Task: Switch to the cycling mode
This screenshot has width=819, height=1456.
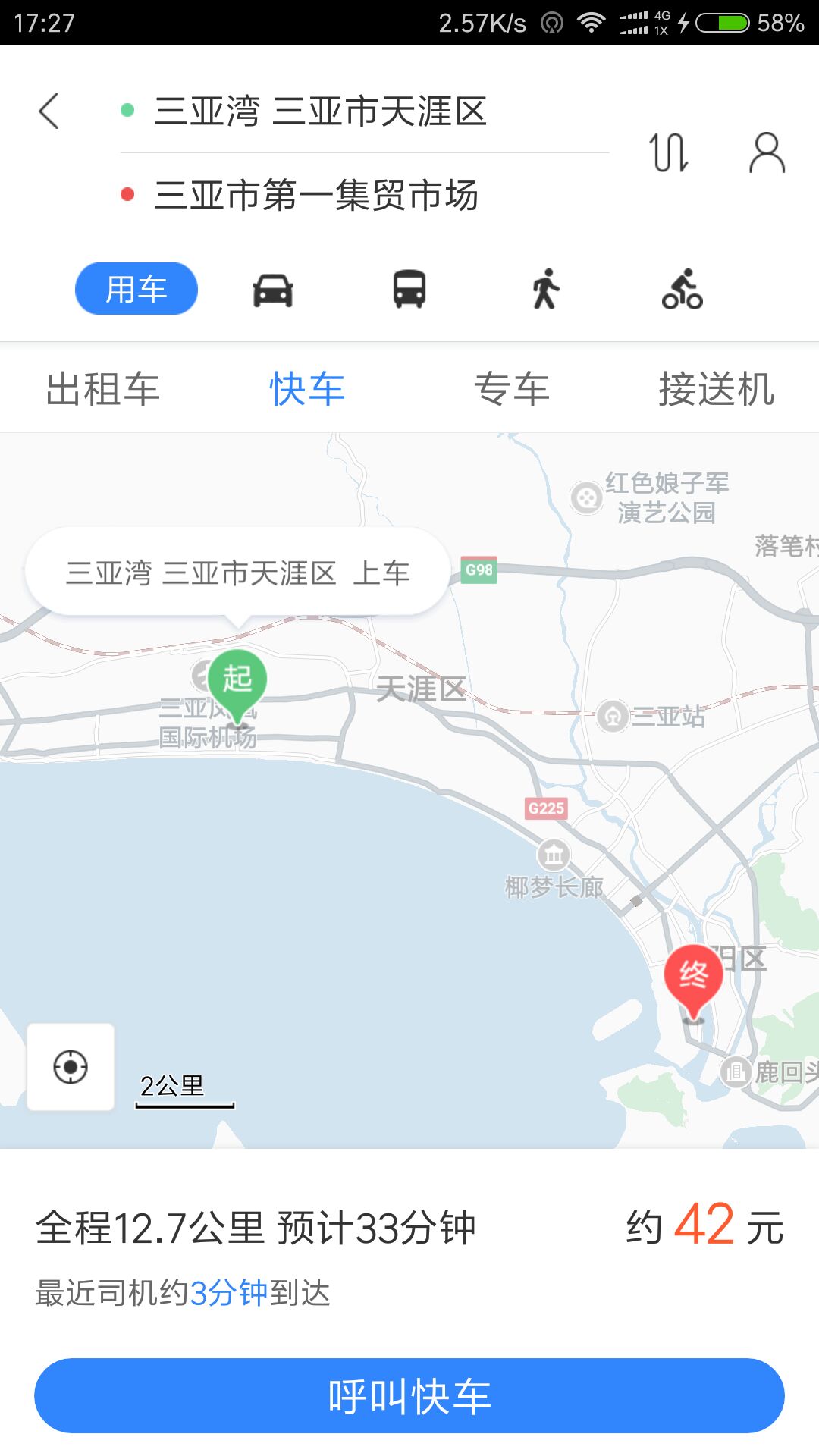Action: pos(682,290)
